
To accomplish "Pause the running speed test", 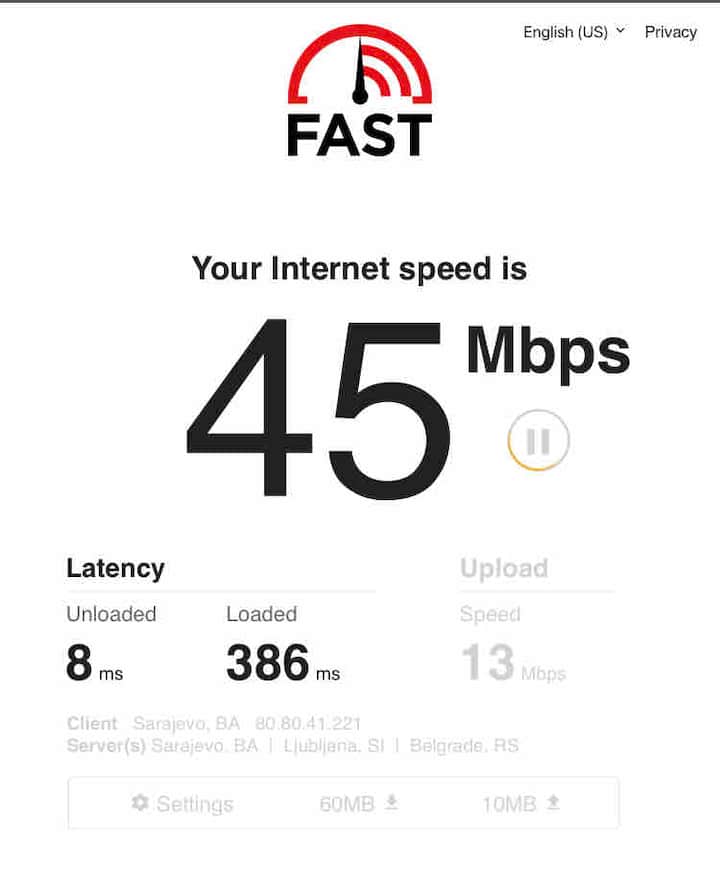I will click(538, 441).
